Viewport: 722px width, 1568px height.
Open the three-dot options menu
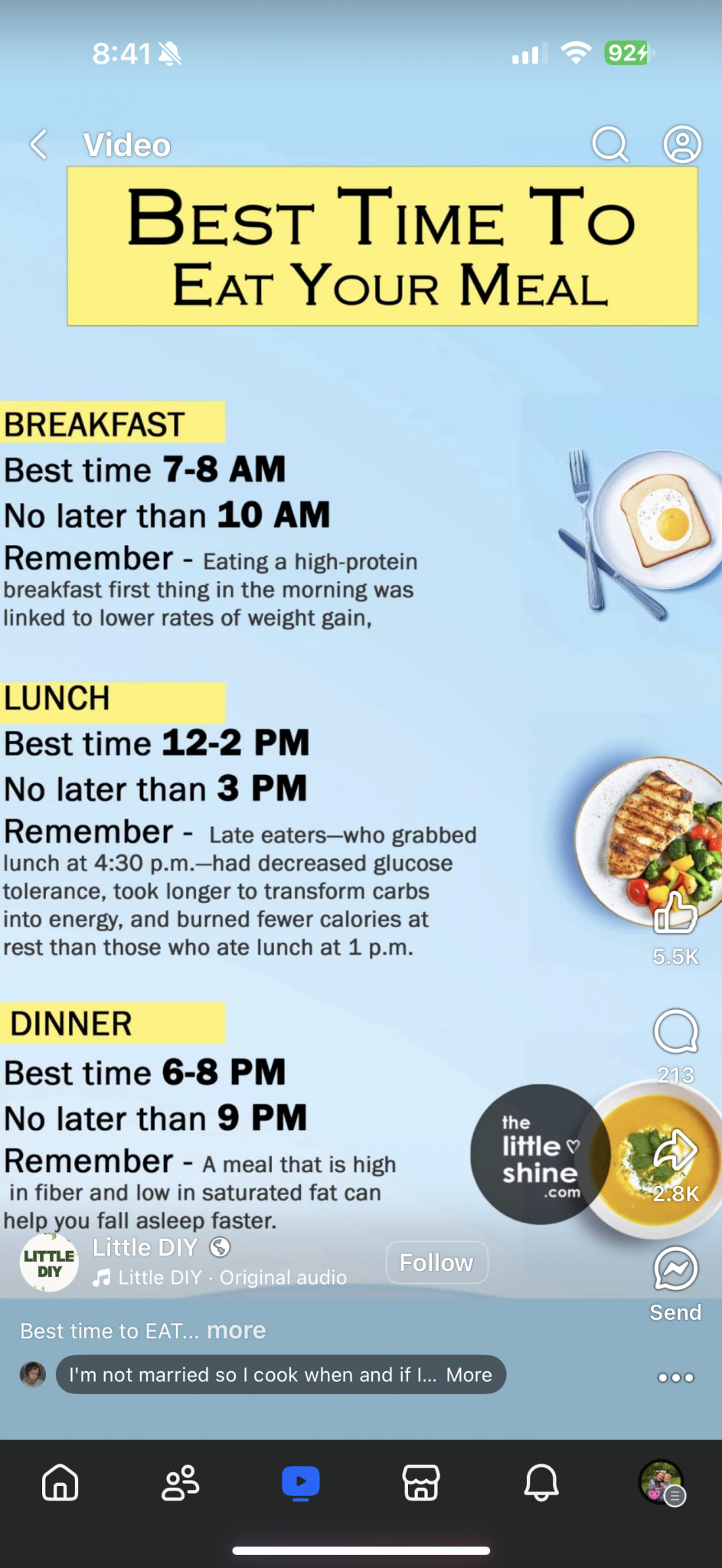point(675,1377)
